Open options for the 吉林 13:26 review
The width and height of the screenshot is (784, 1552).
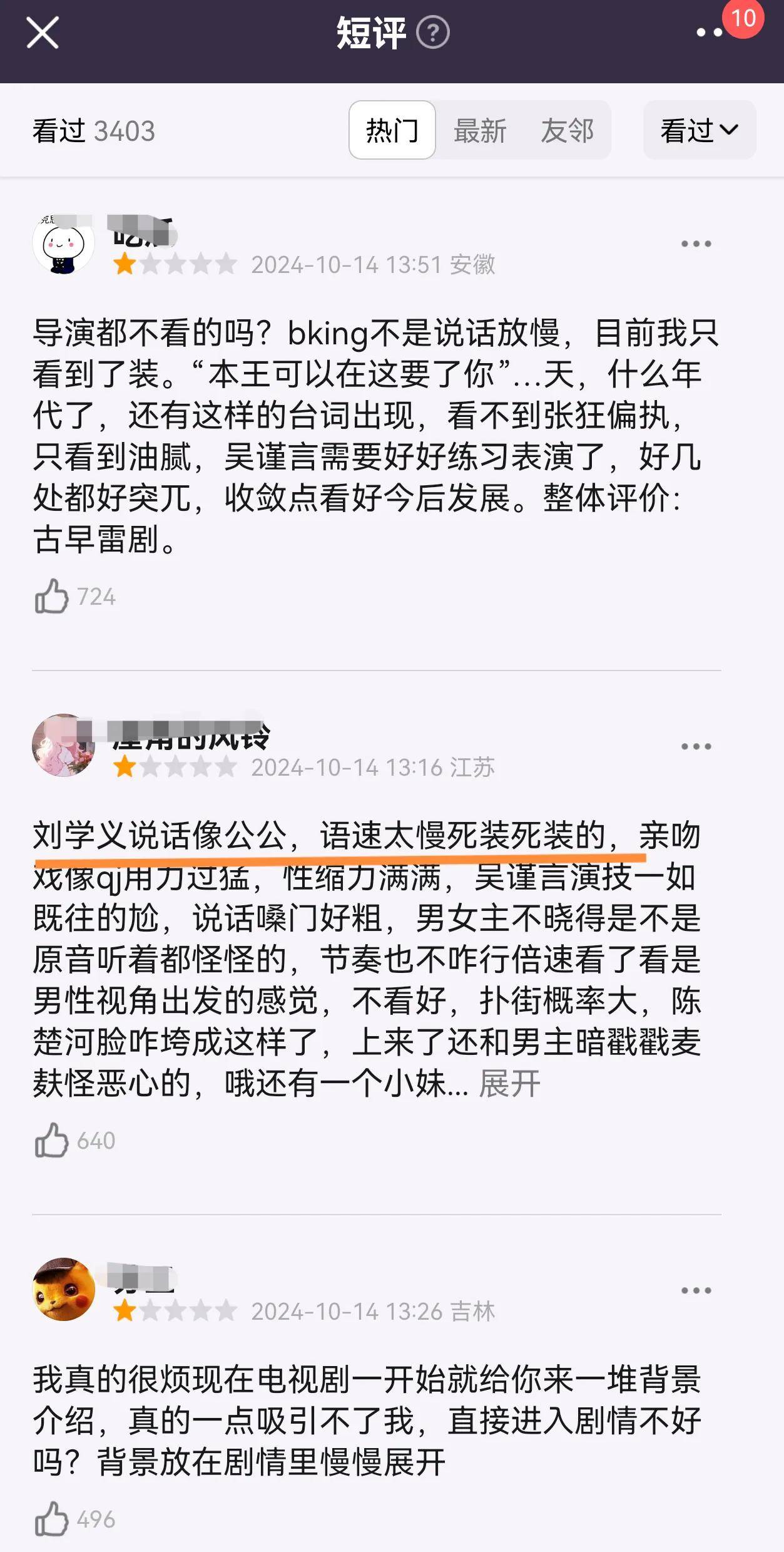point(696,1290)
